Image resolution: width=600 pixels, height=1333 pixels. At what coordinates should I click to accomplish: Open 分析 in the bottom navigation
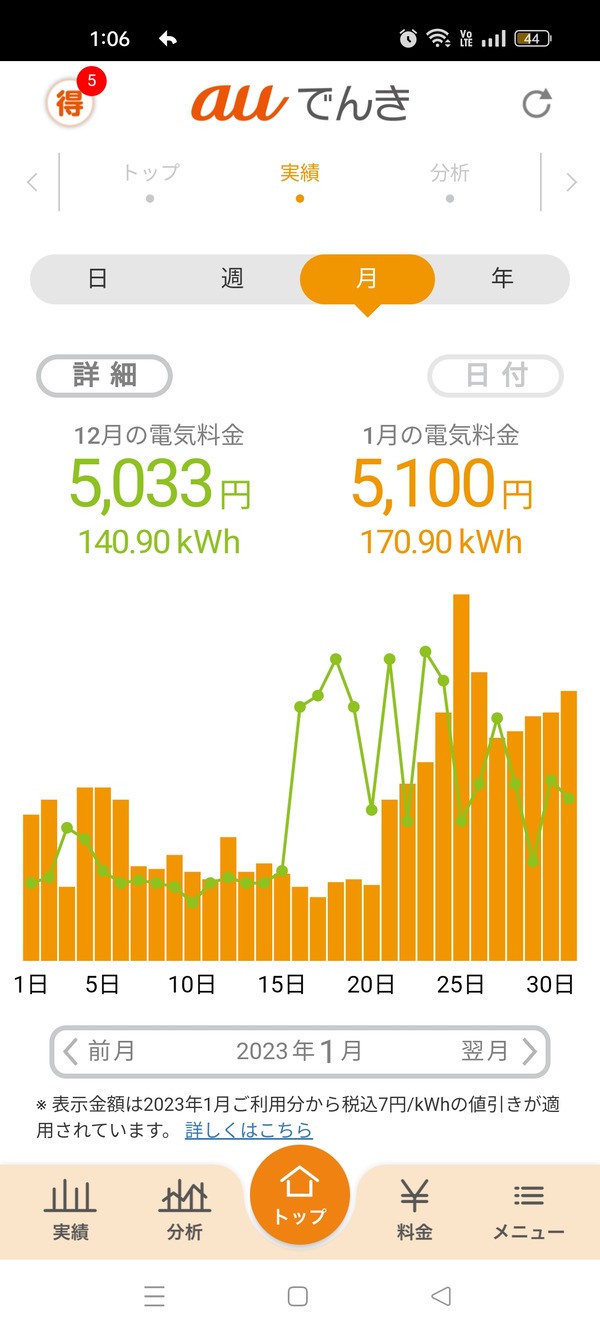pyautogui.click(x=185, y=1211)
